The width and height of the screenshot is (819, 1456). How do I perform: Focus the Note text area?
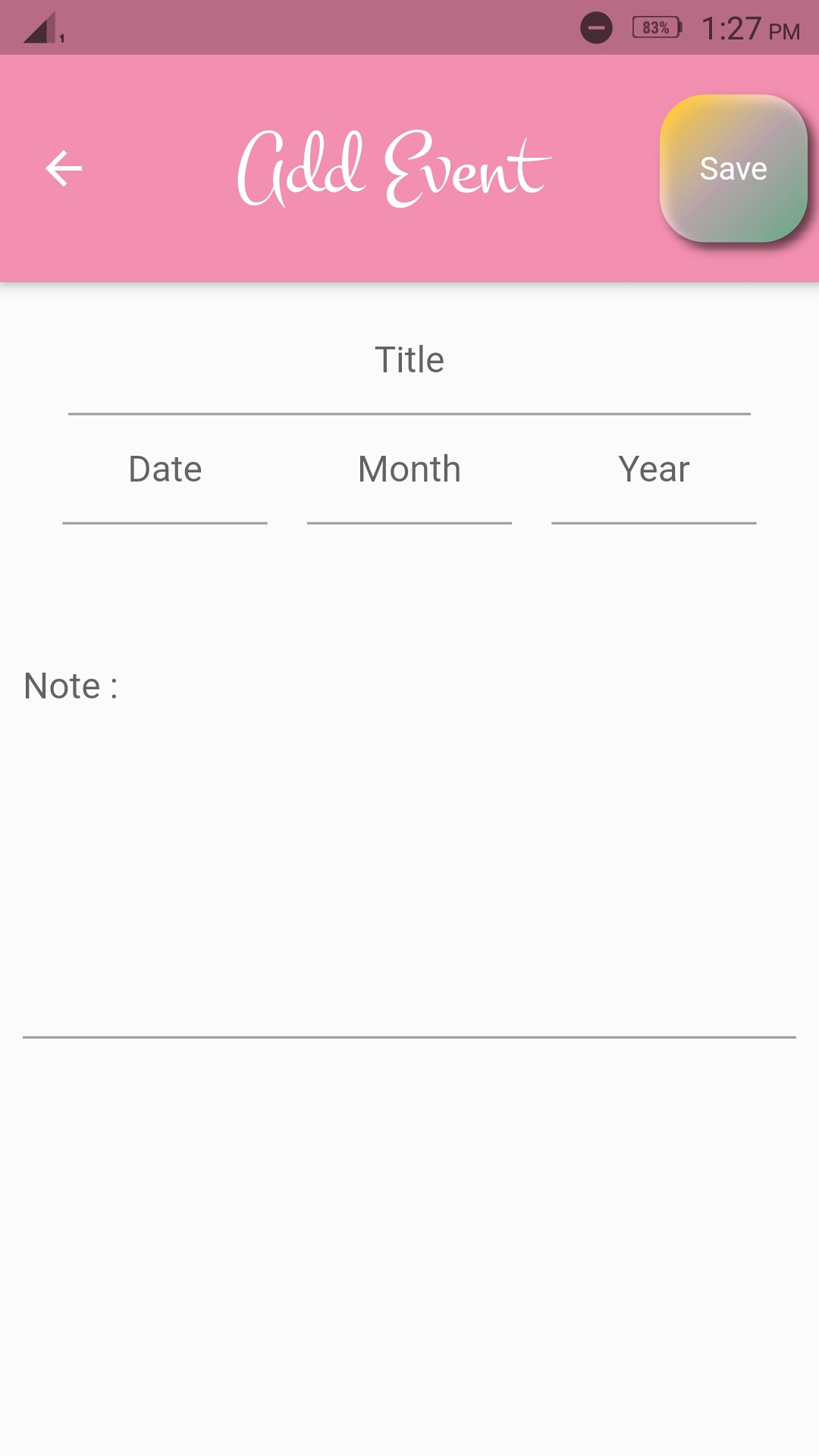click(x=409, y=872)
